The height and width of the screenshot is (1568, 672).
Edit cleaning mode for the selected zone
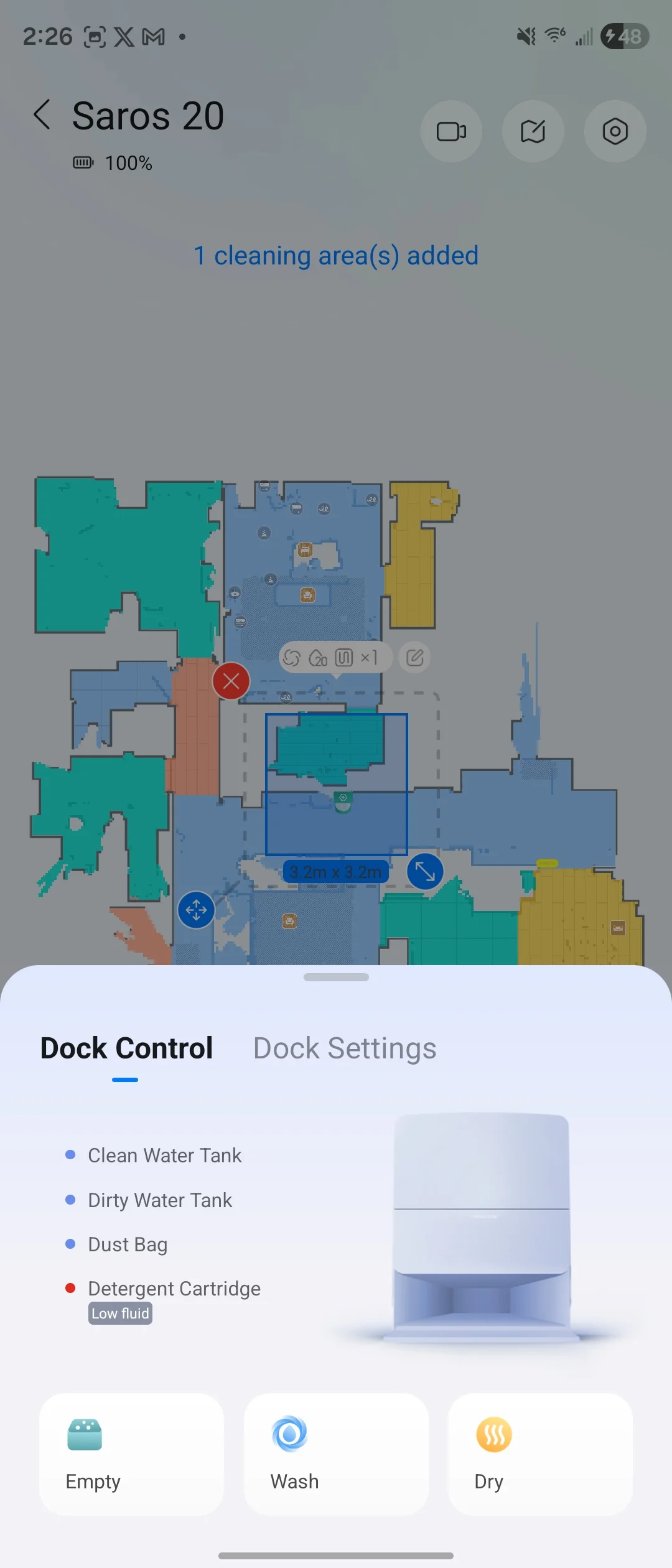click(414, 658)
